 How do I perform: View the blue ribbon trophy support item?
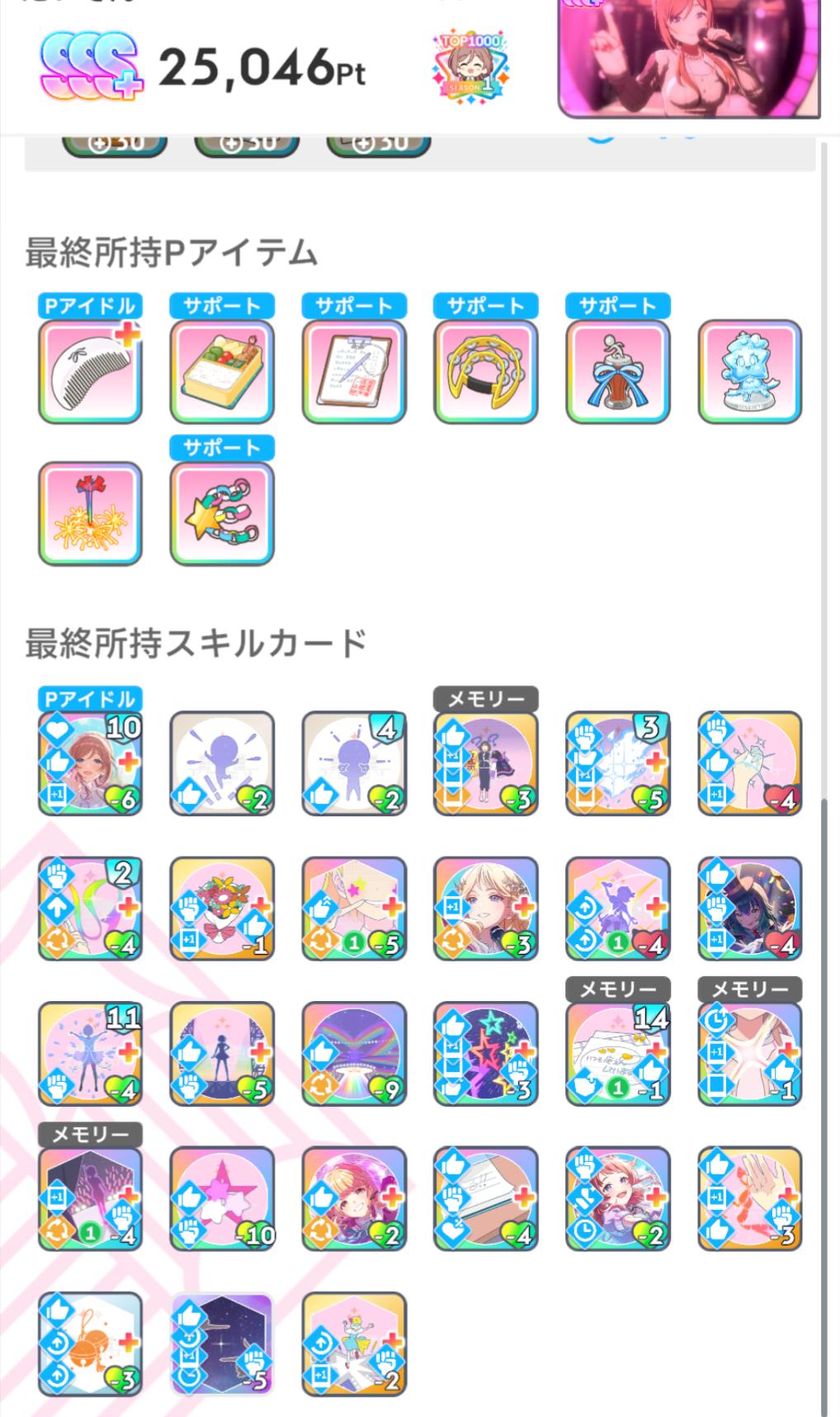pyautogui.click(x=618, y=371)
